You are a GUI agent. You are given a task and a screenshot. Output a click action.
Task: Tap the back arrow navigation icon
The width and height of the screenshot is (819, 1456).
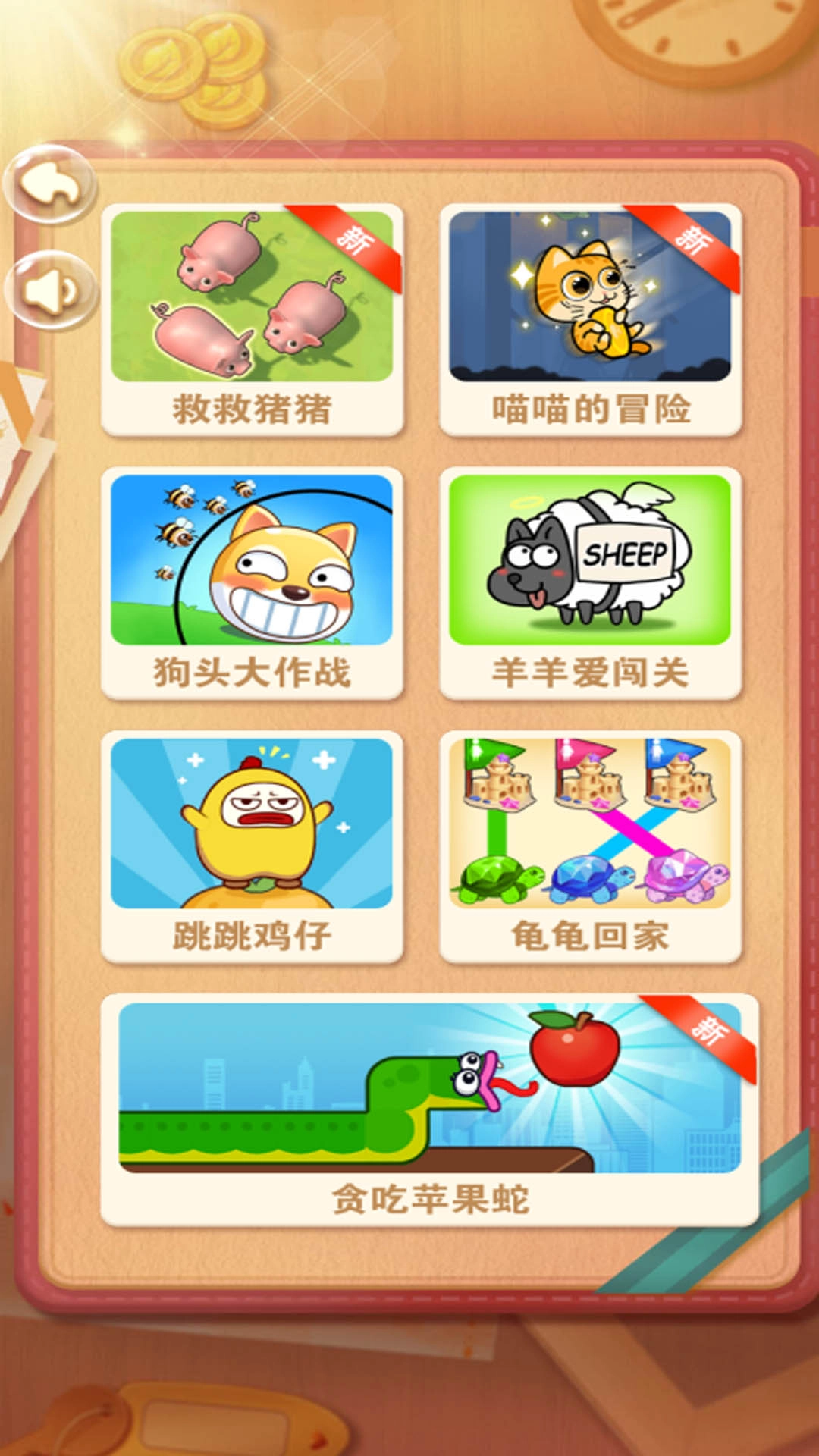49,184
